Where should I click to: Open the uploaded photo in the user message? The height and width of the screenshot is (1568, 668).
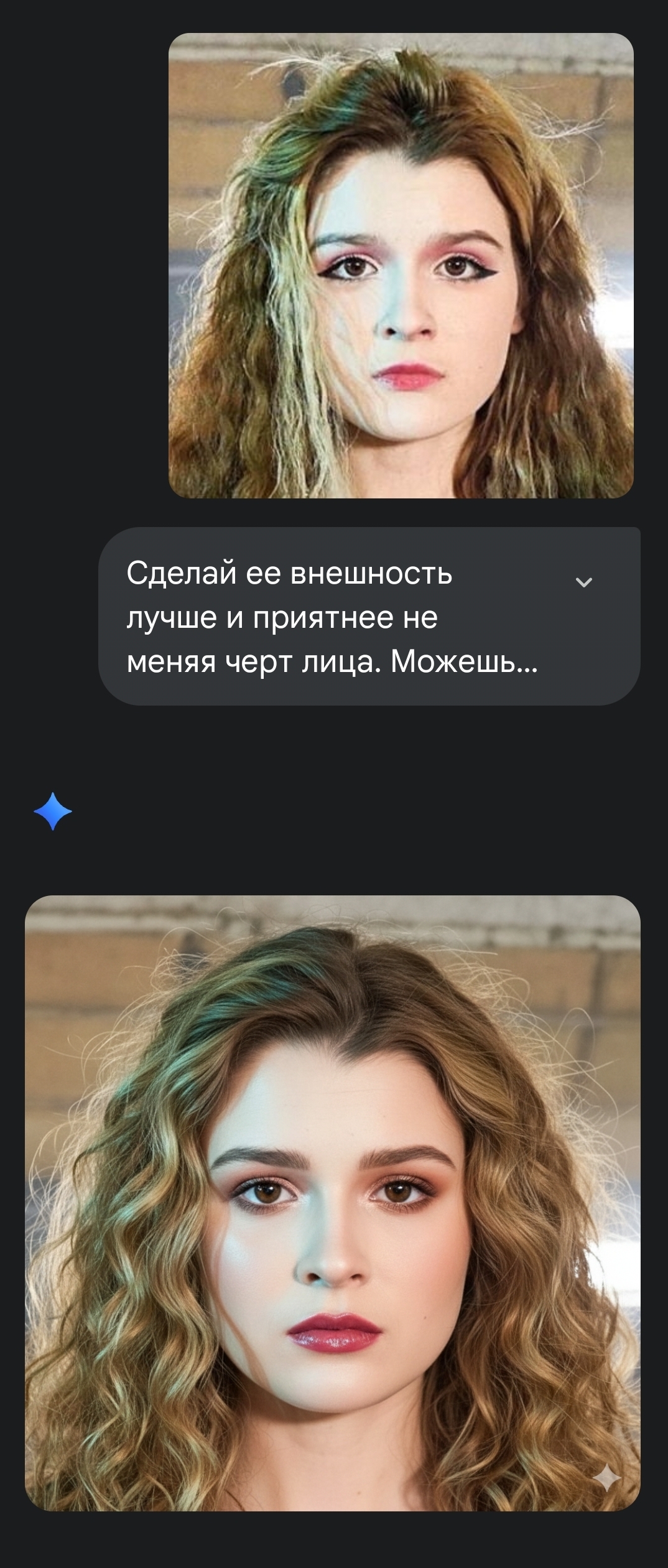coord(401,266)
